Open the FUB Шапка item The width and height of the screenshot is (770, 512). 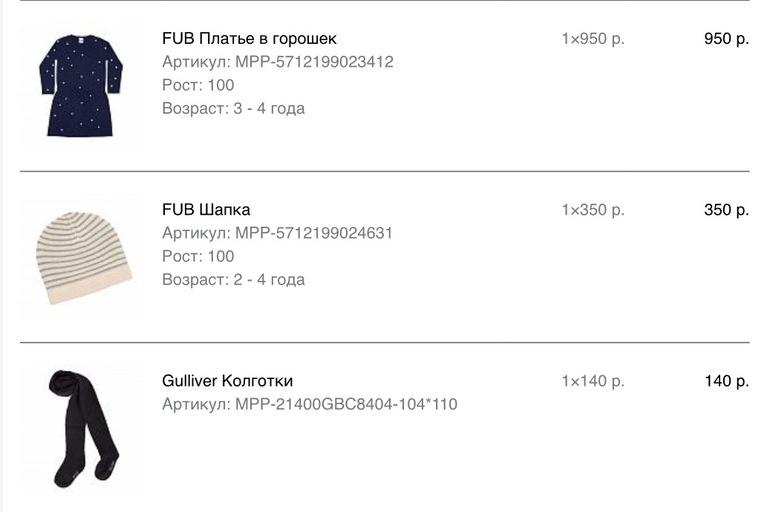[206, 210]
